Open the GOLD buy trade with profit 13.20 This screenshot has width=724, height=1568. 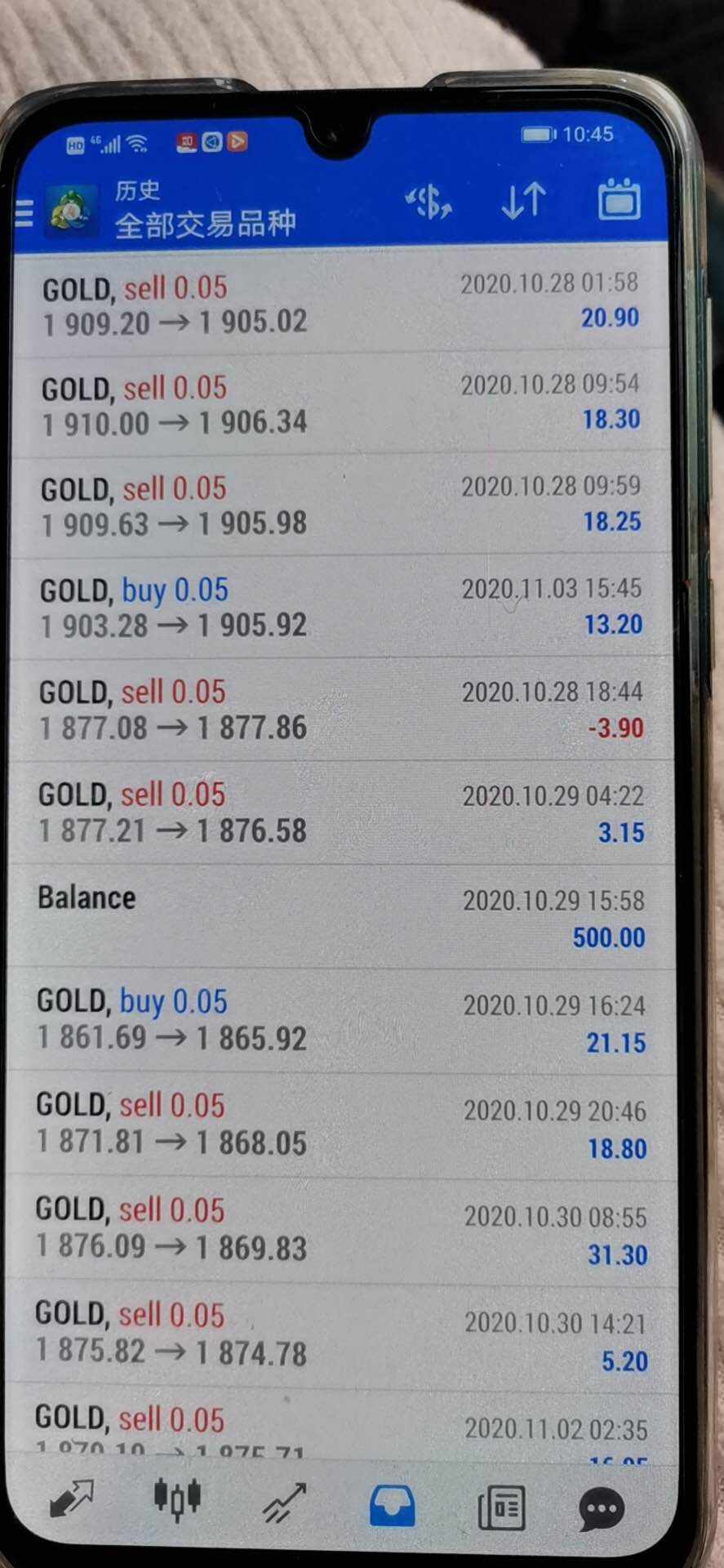pos(341,608)
